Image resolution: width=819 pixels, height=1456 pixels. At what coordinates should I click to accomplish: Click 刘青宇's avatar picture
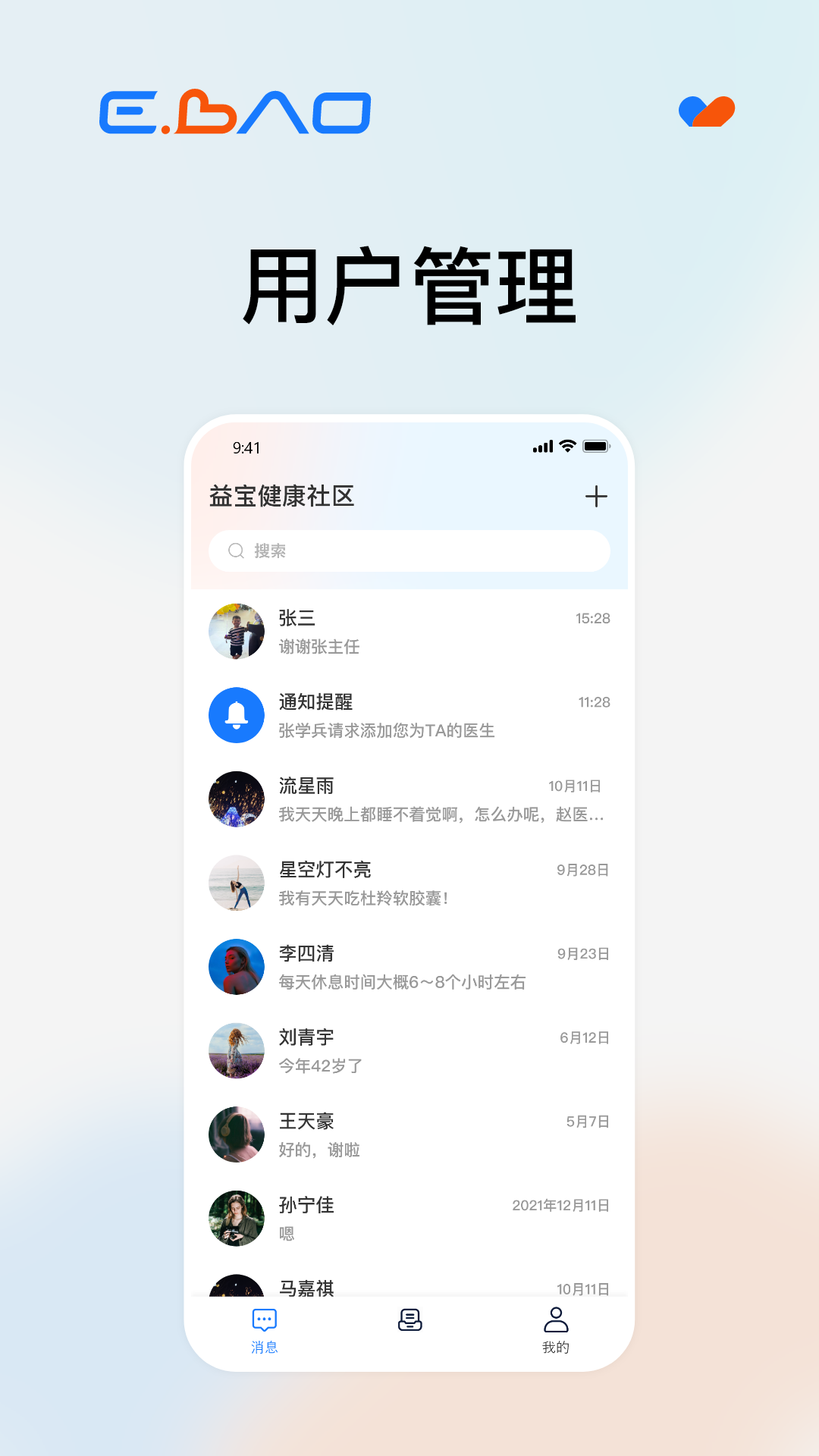tap(236, 1050)
